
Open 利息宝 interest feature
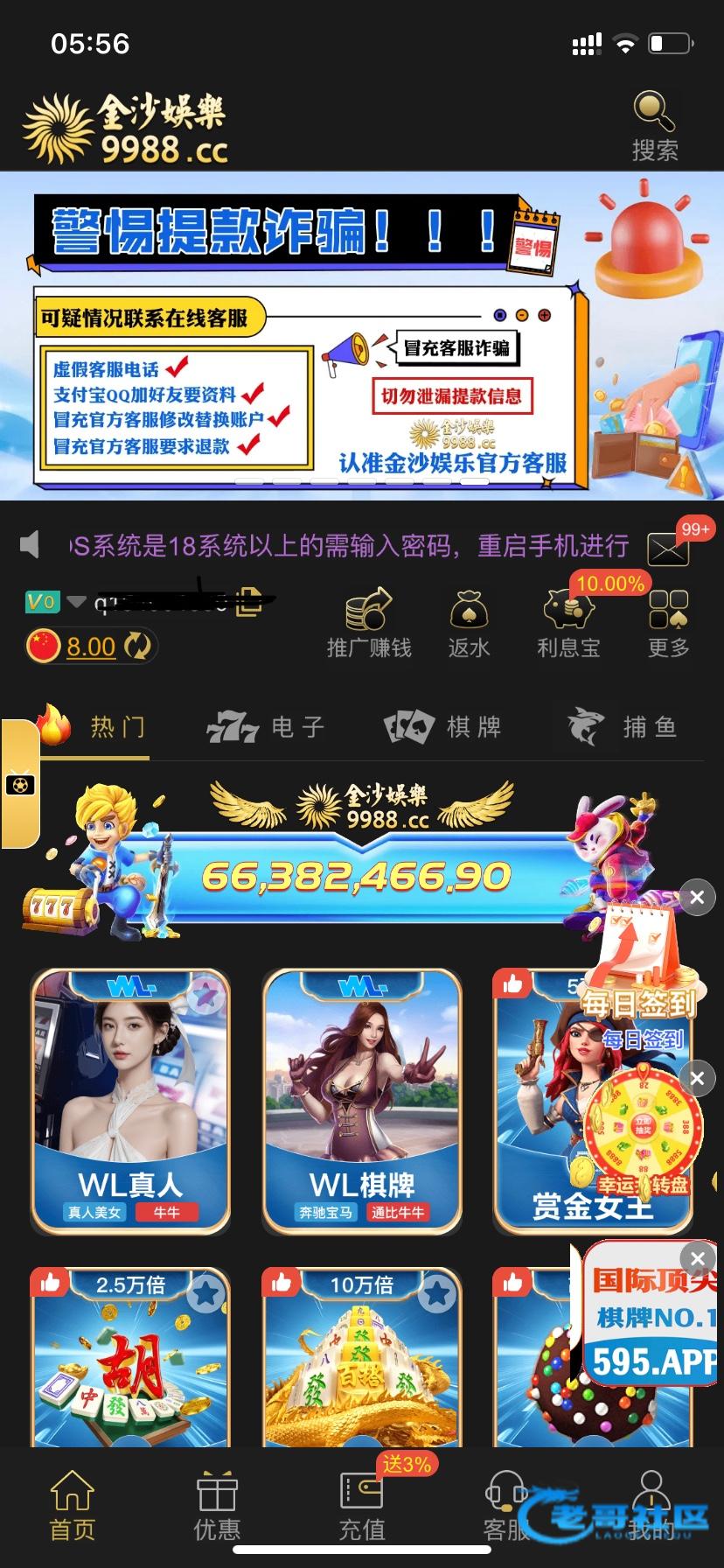pyautogui.click(x=568, y=623)
